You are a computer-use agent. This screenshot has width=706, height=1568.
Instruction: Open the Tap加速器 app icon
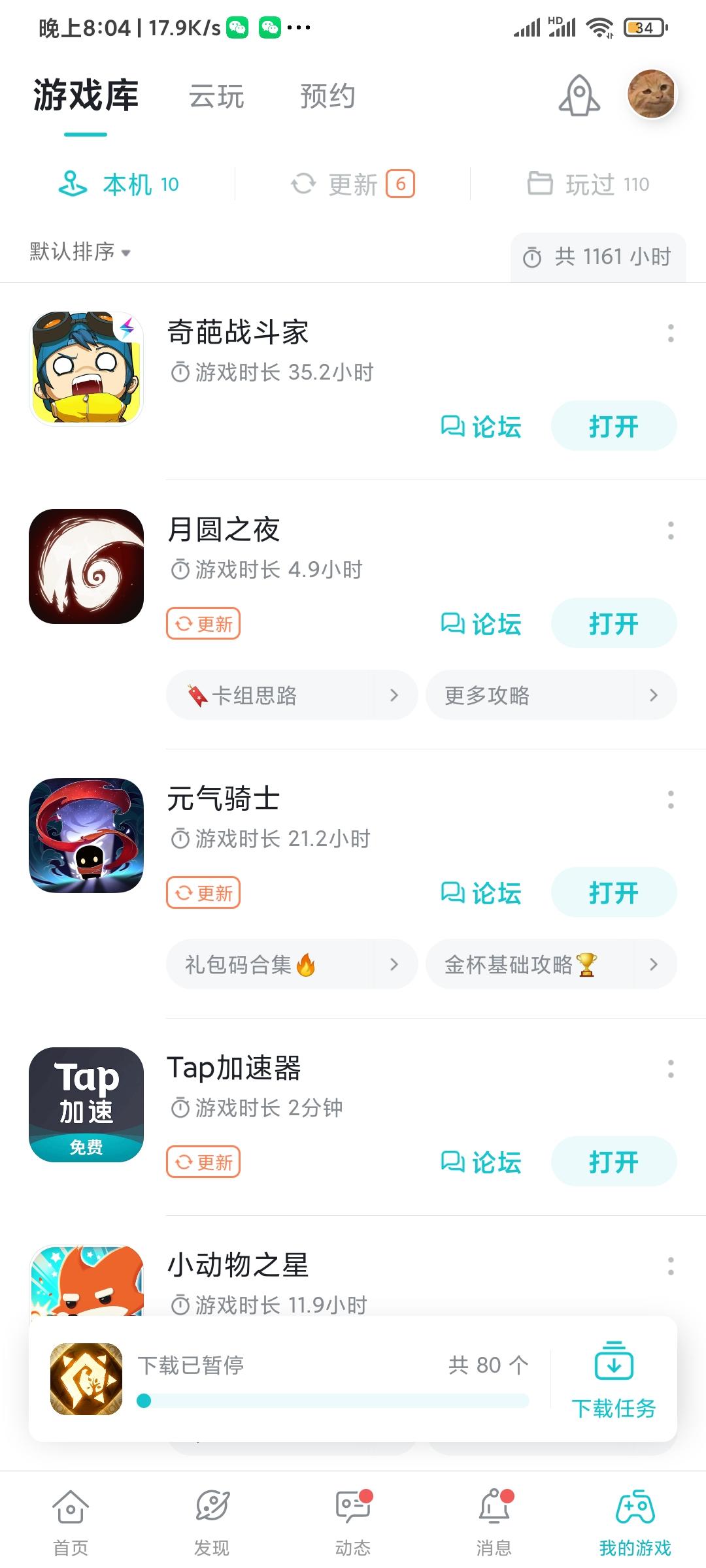click(86, 1106)
